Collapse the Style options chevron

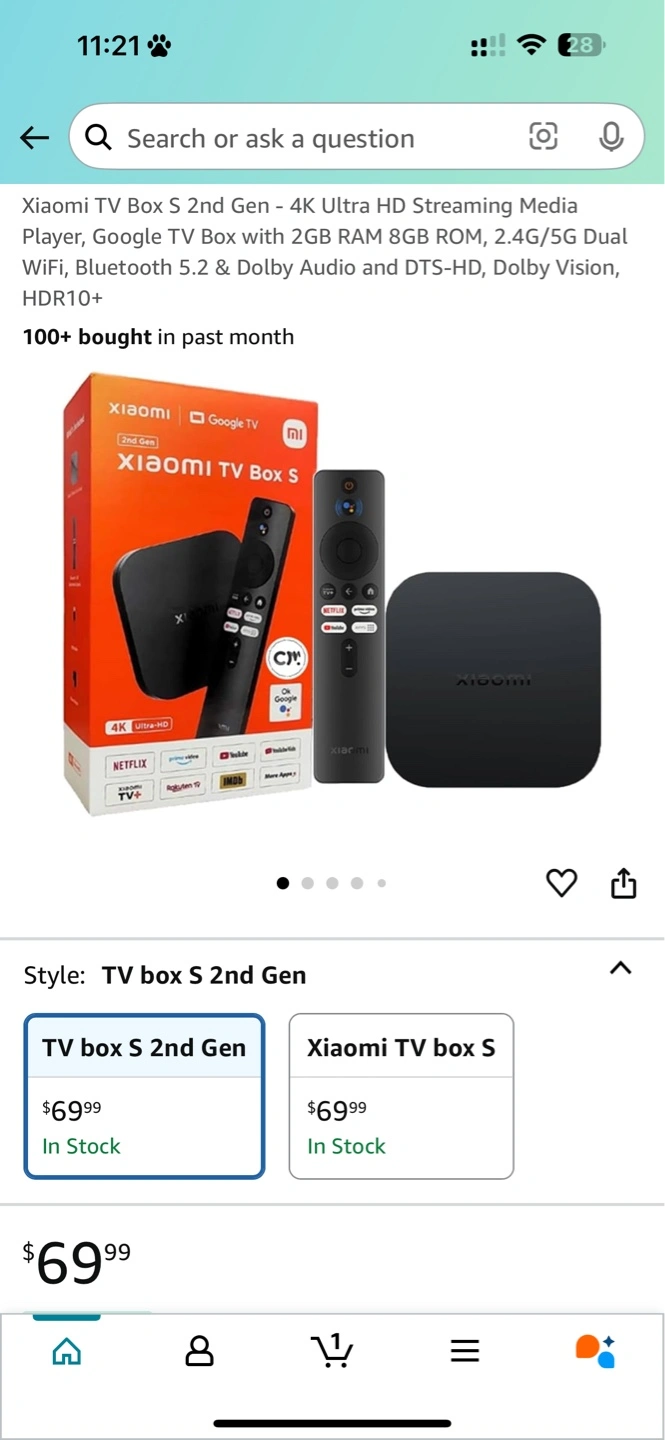(621, 968)
